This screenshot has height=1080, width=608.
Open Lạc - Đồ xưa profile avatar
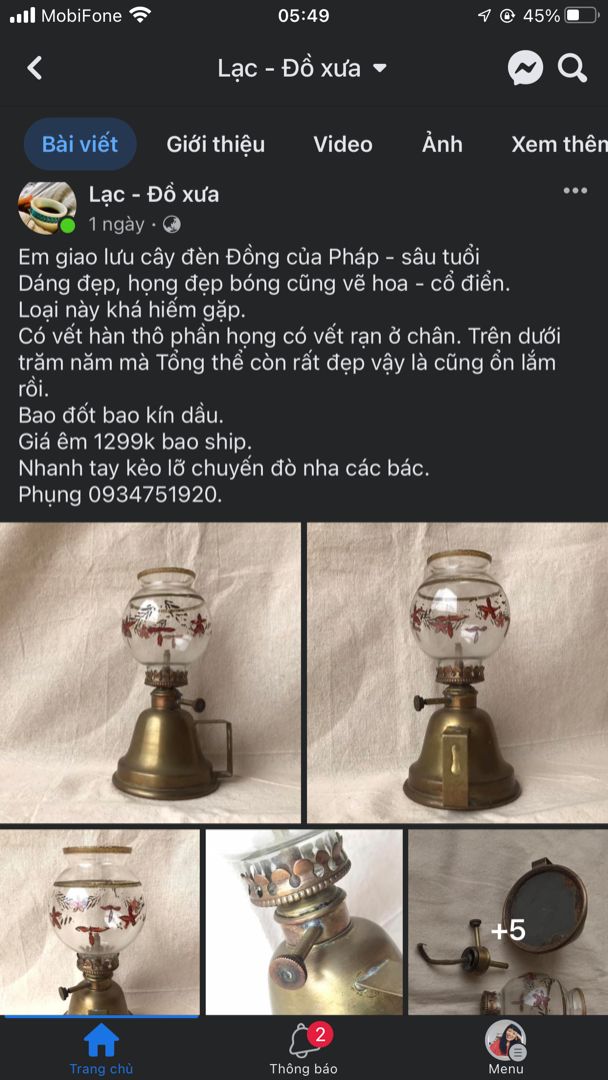[47, 207]
